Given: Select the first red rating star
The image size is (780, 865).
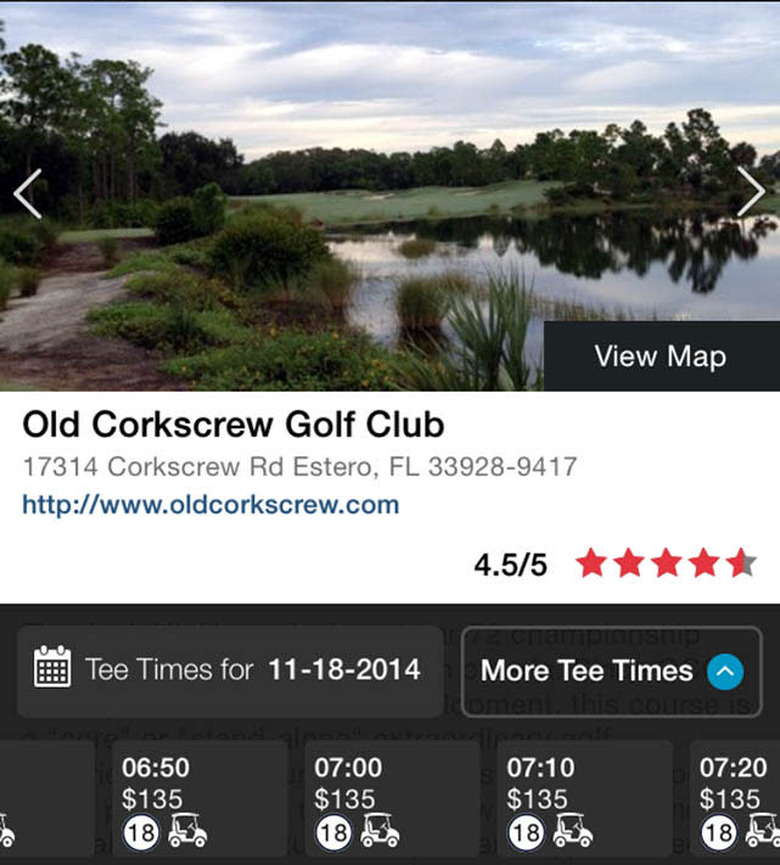Looking at the screenshot, I should pyautogui.click(x=590, y=563).
